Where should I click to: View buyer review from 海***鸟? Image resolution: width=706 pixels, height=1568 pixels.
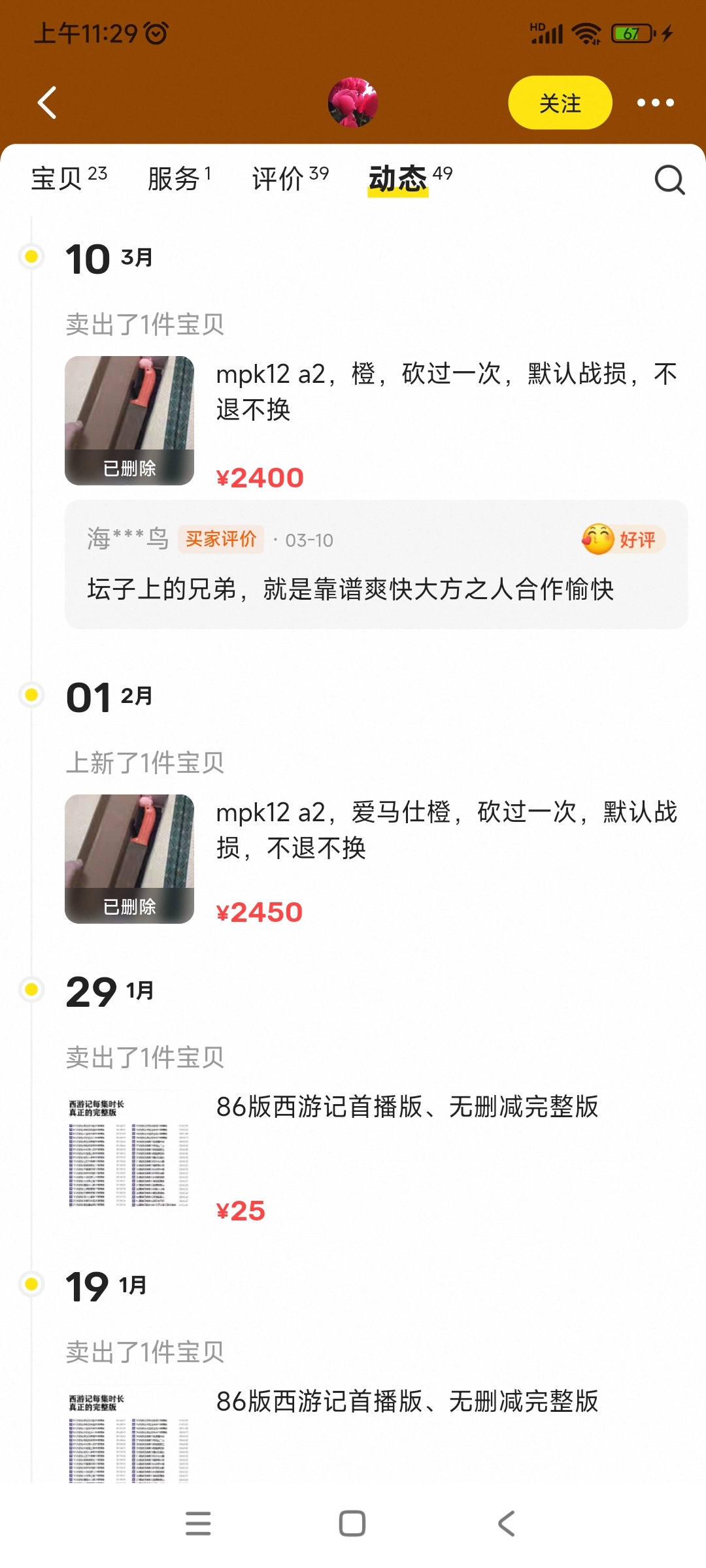(x=376, y=564)
